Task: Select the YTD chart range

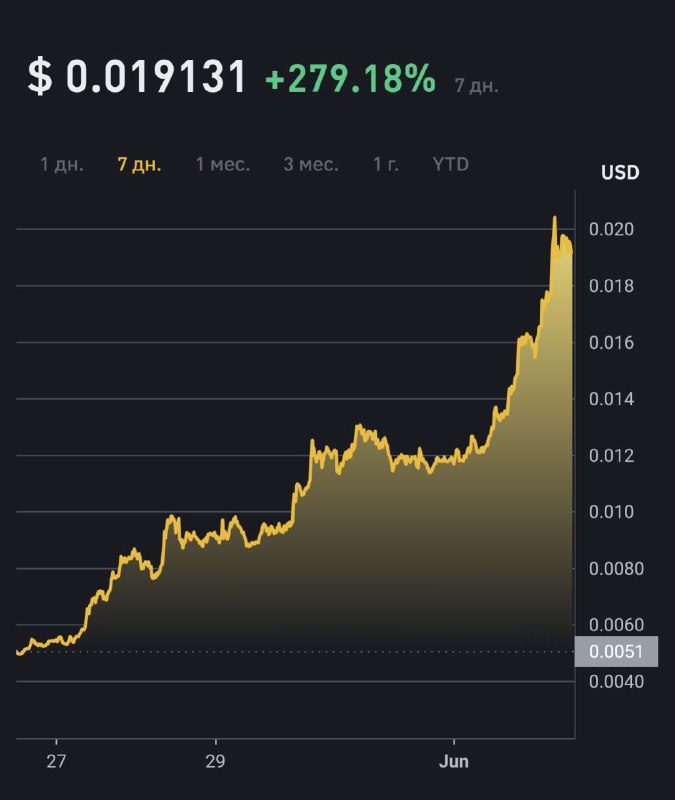Action: [450, 164]
